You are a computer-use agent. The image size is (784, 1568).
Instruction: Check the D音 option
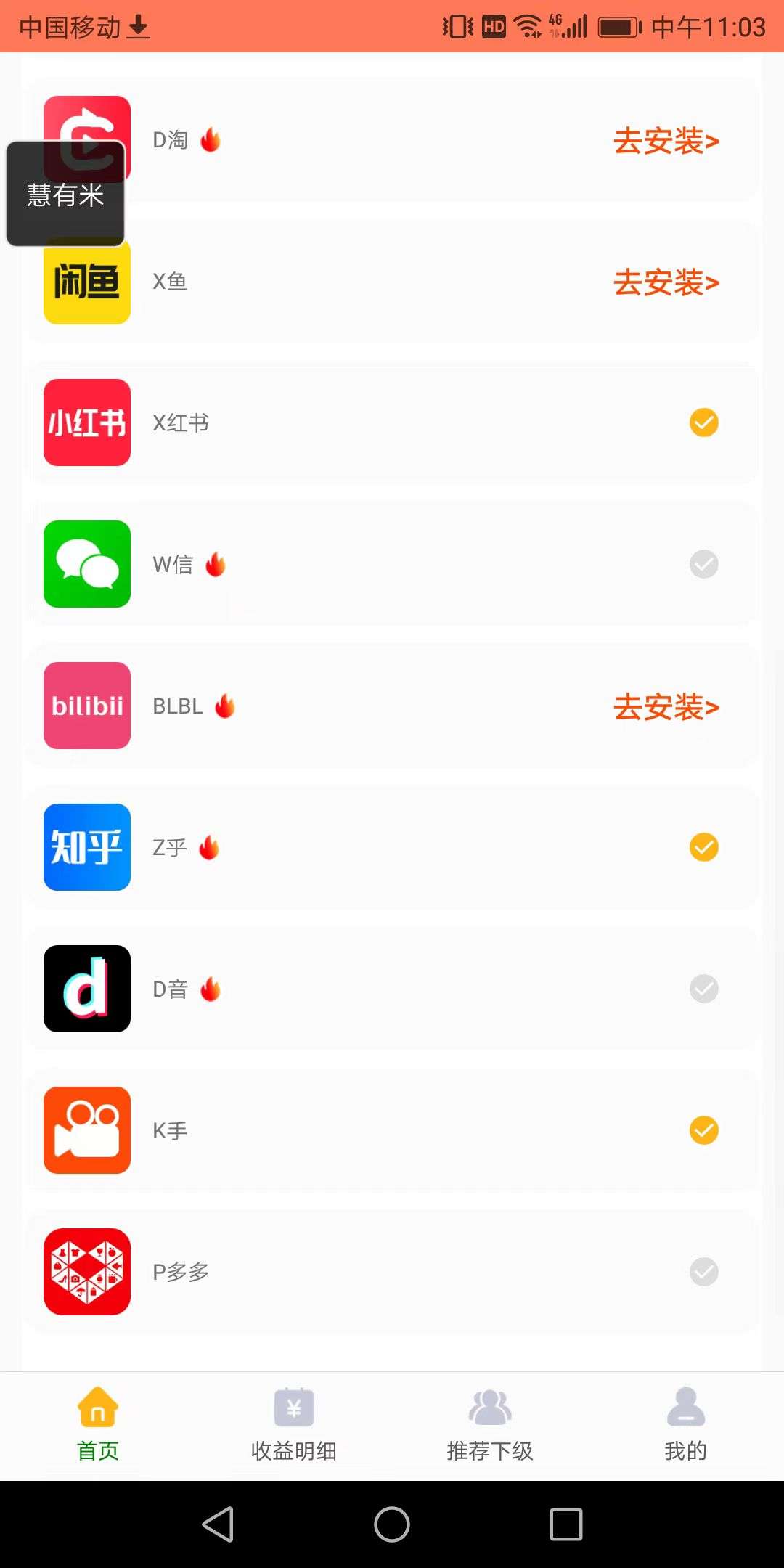[x=703, y=989]
